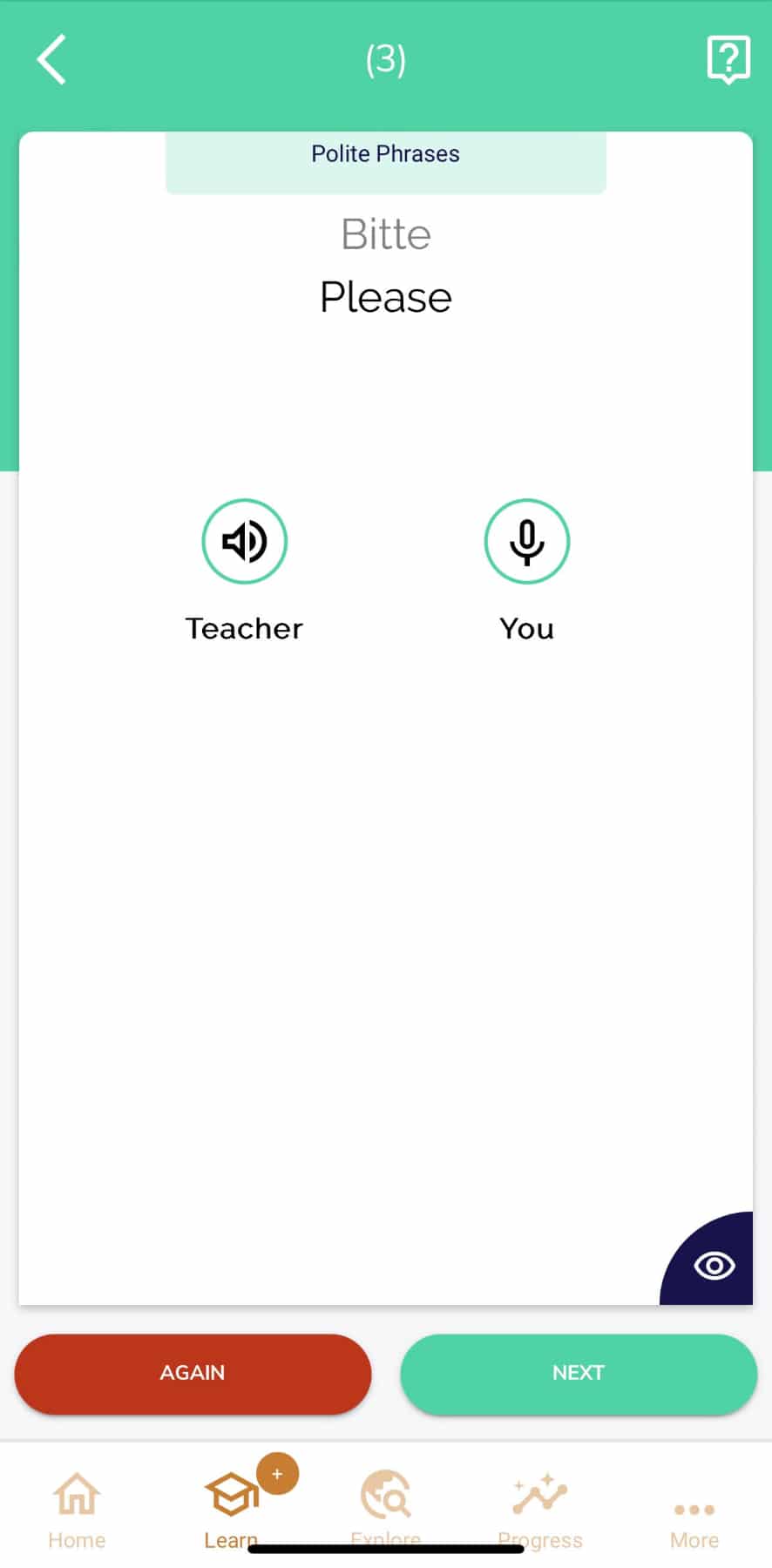Open the help question mark icon
The image size is (772, 1568).
point(727,59)
